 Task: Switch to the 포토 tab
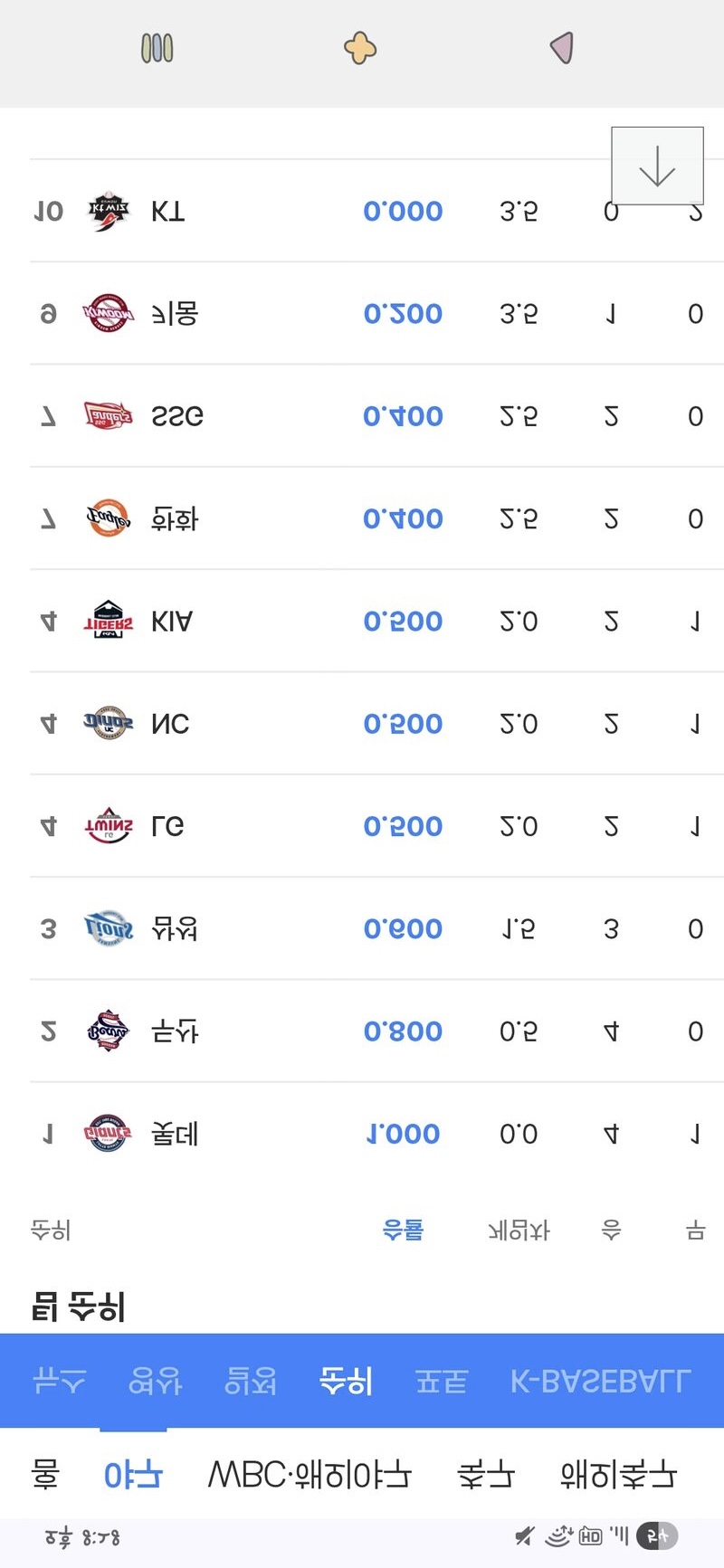click(441, 1381)
